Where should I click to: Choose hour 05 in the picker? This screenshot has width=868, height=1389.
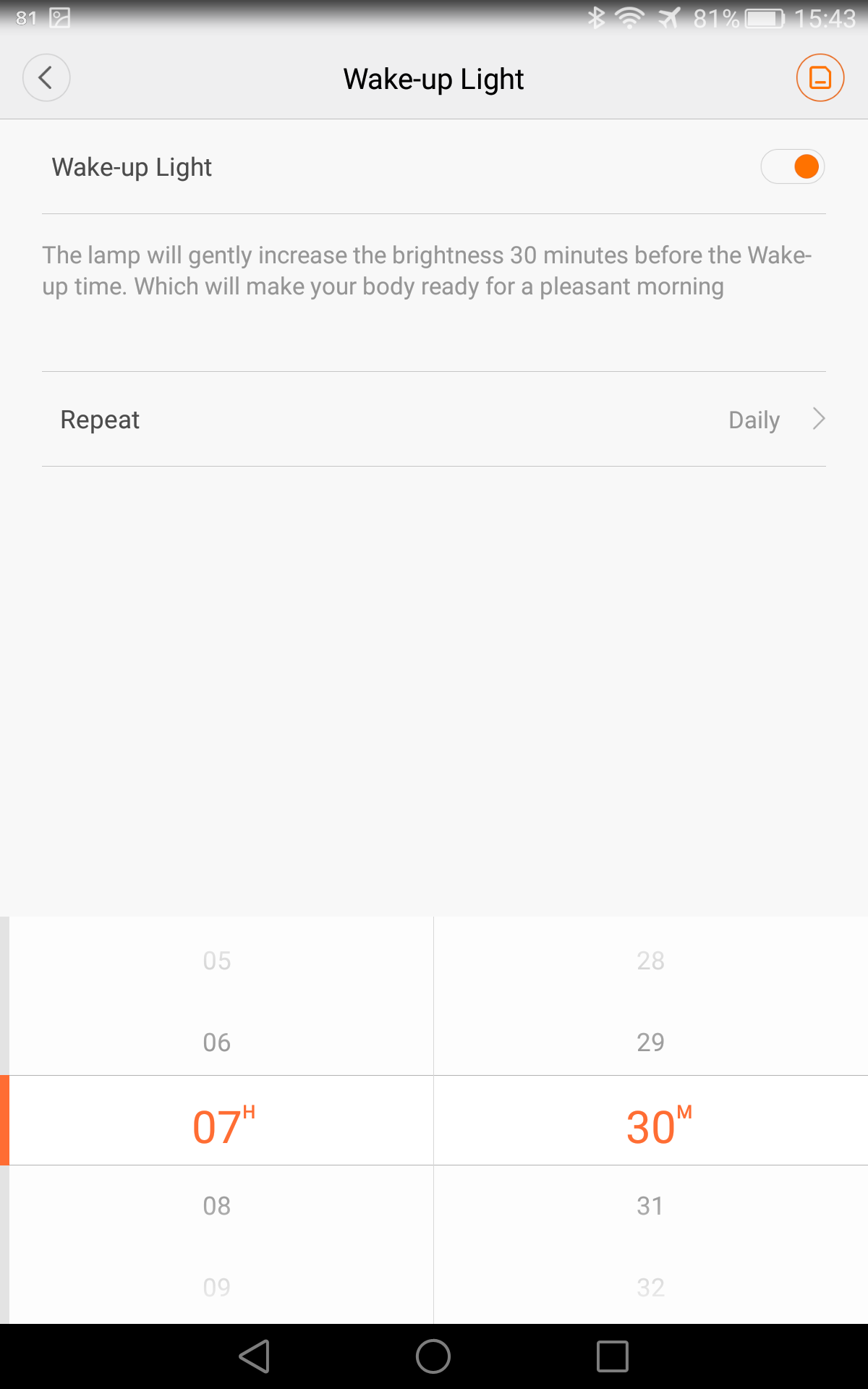[x=216, y=961]
